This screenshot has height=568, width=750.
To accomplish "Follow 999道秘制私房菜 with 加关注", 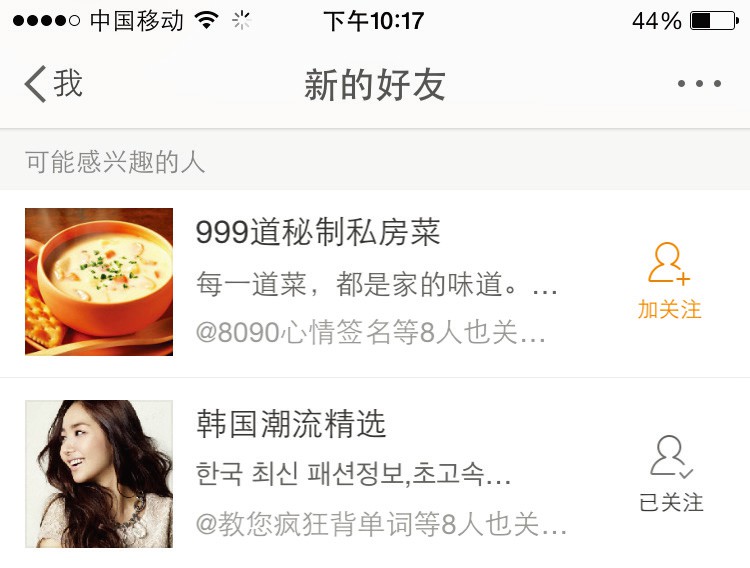I will (669, 281).
